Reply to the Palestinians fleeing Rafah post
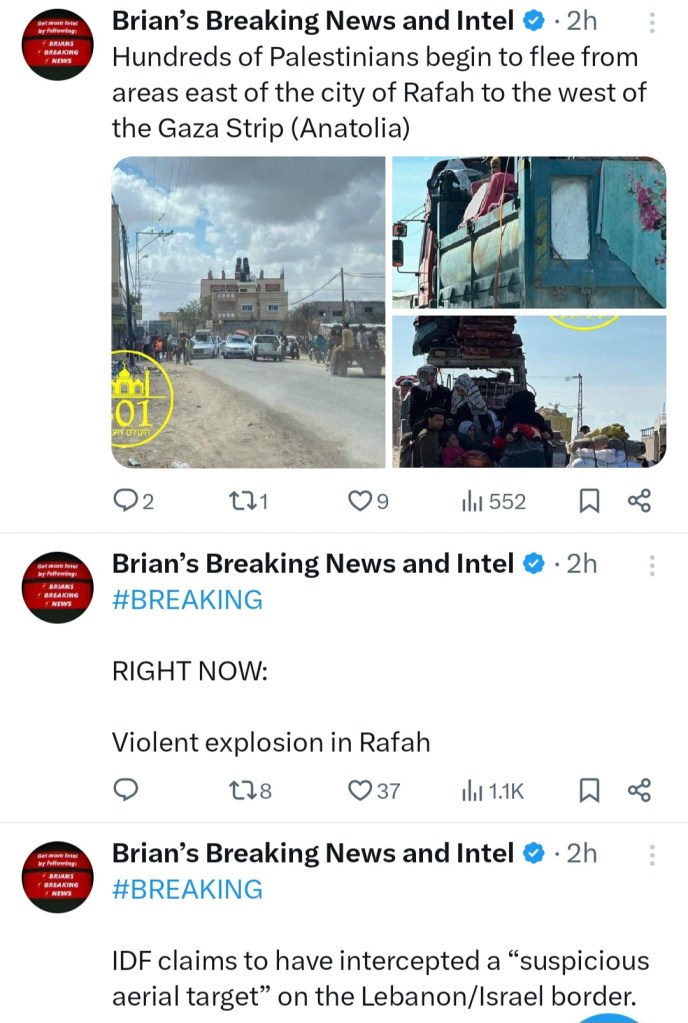The width and height of the screenshot is (688, 1023). (124, 501)
